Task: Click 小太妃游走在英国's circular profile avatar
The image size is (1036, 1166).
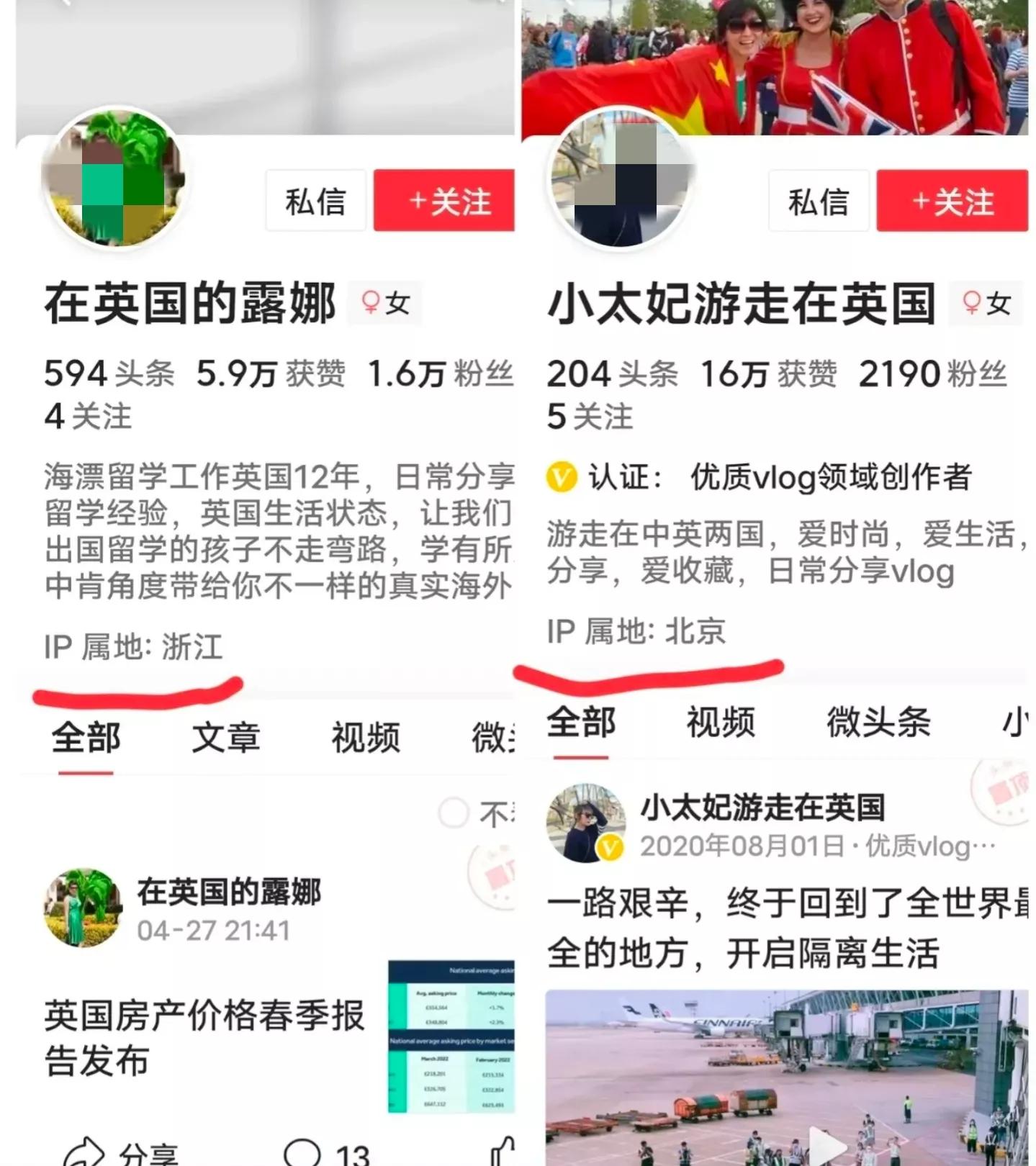Action: (x=623, y=179)
